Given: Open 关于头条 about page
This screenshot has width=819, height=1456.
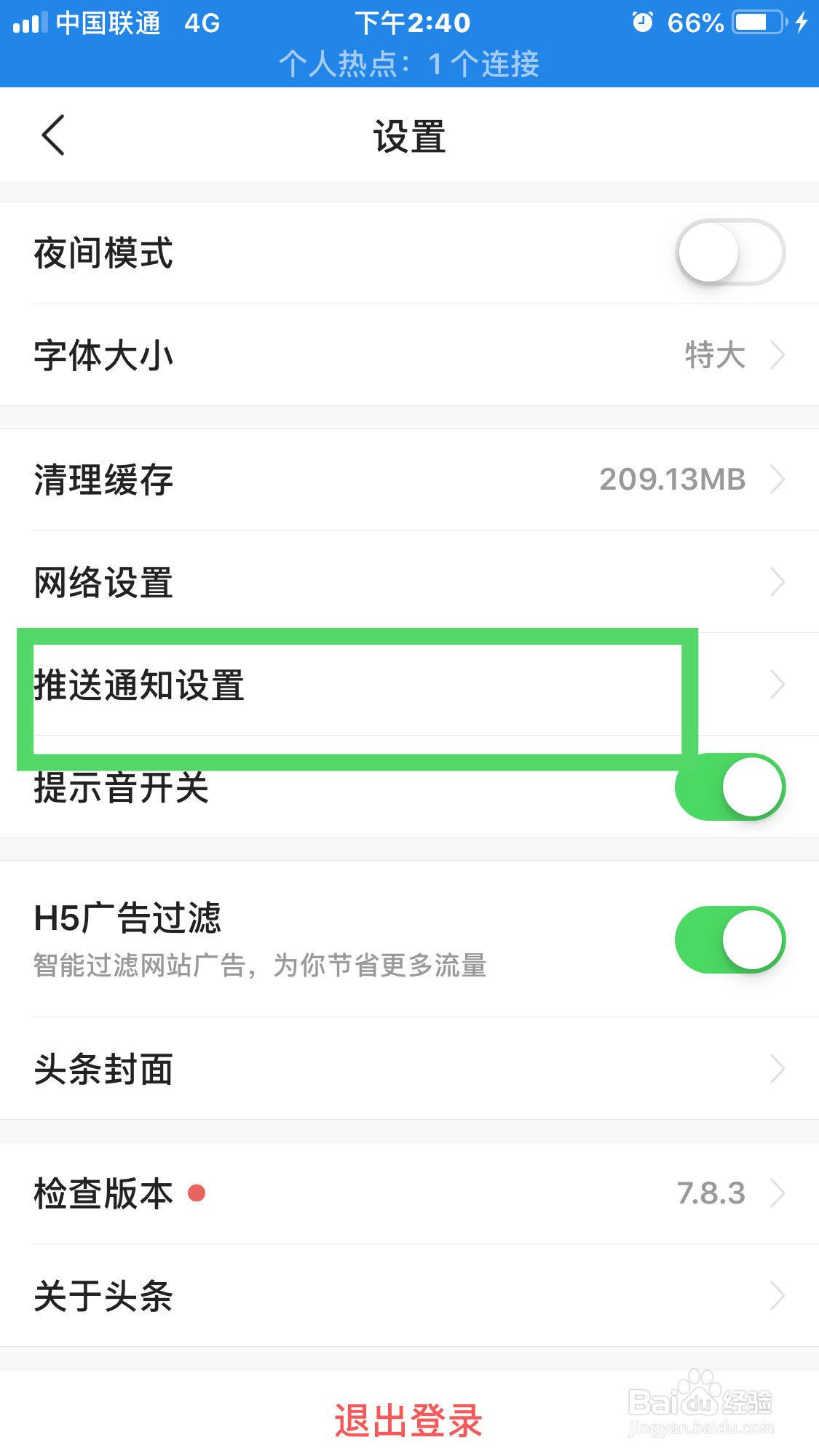Looking at the screenshot, I should [409, 1295].
